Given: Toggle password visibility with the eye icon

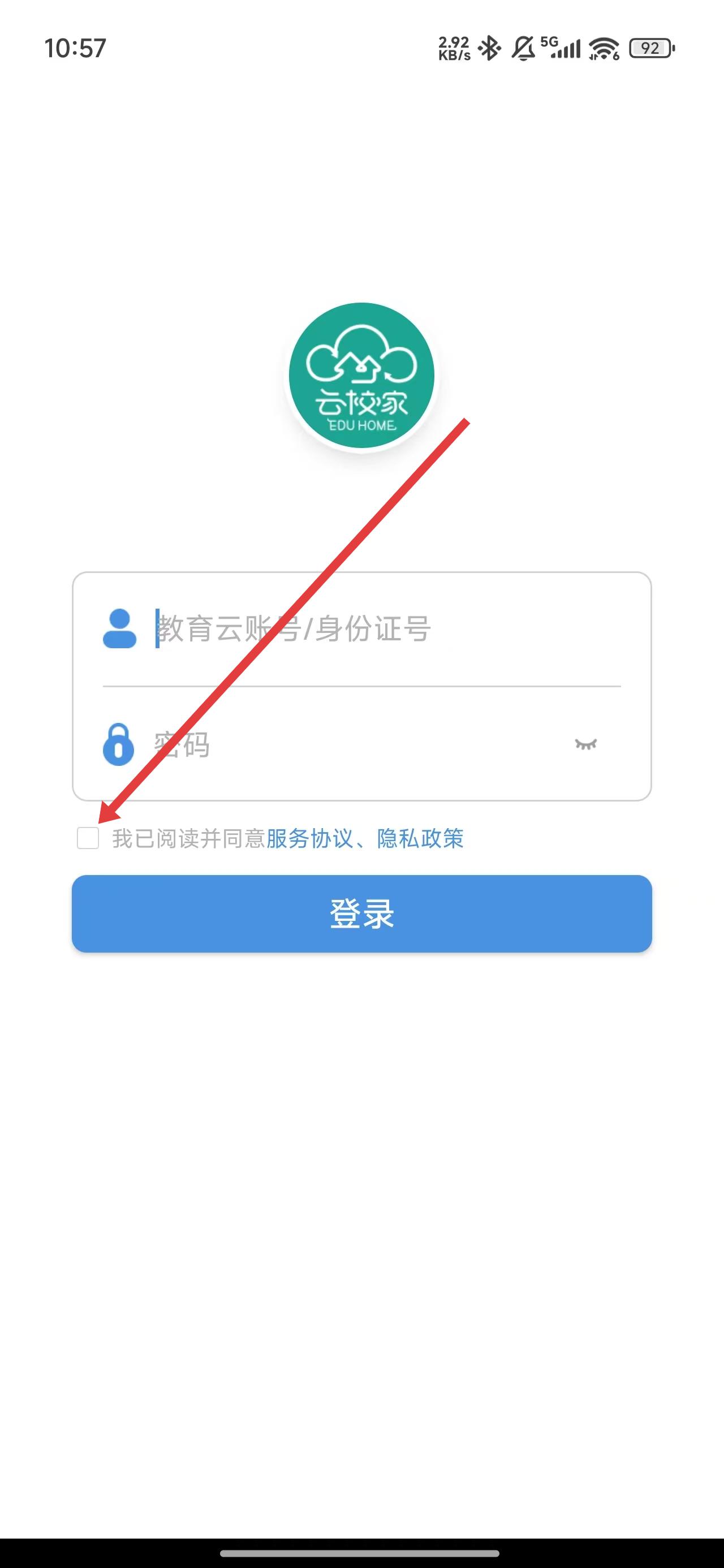Looking at the screenshot, I should tap(586, 744).
